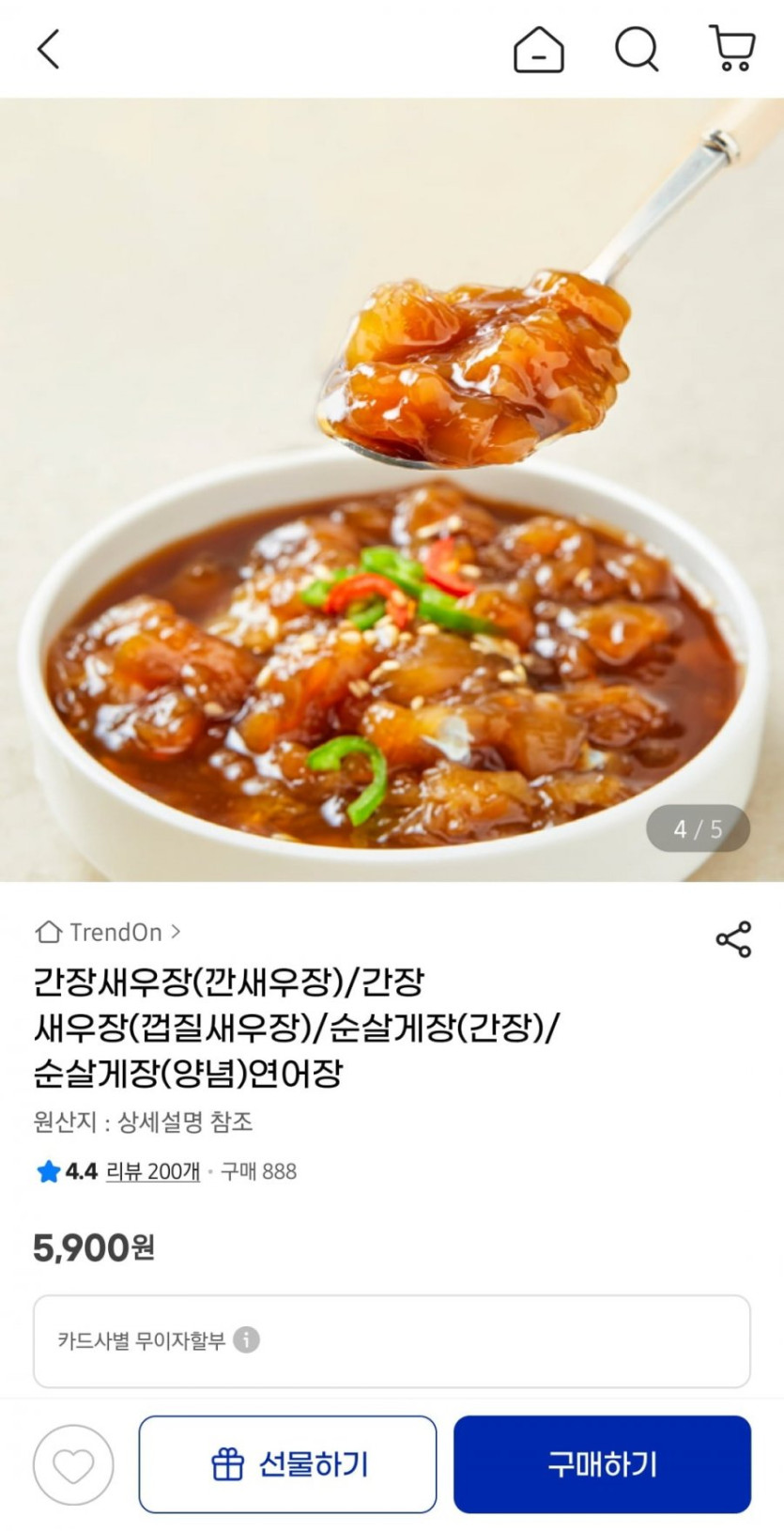Expand the chevron next to TrendOn
The image size is (784, 1531).
coord(178,933)
